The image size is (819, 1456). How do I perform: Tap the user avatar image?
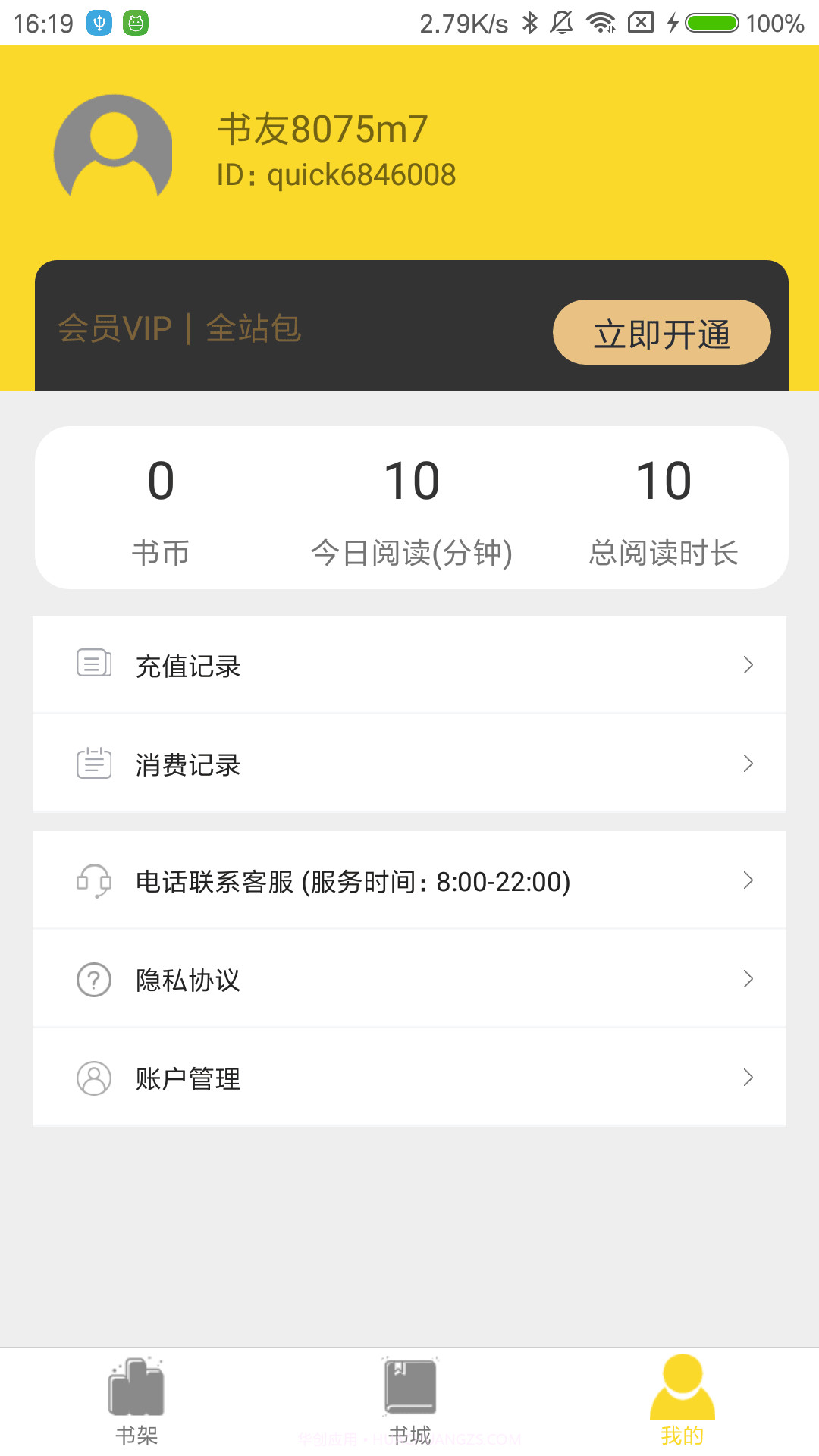pyautogui.click(x=112, y=149)
